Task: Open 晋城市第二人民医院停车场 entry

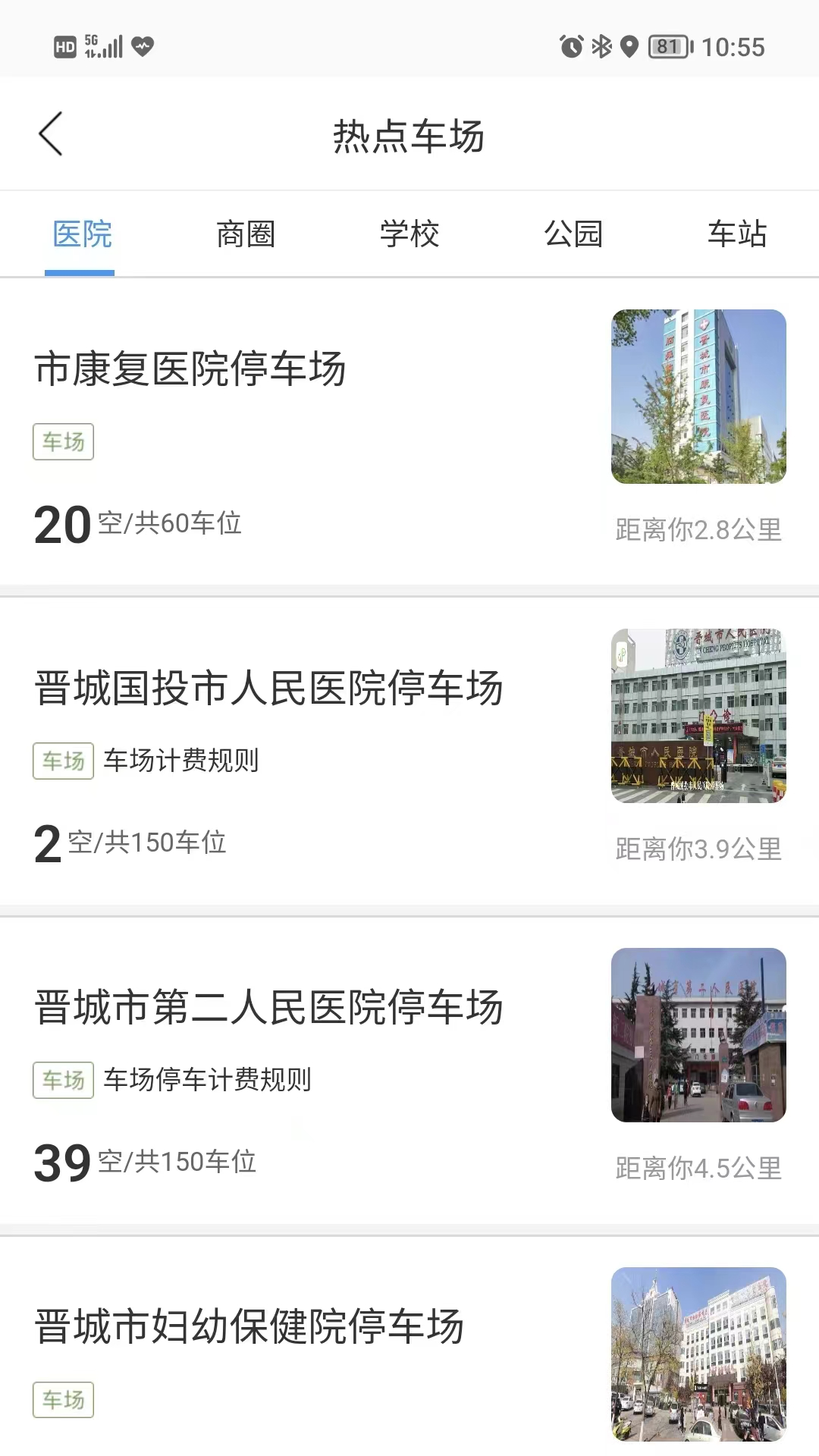Action: click(x=269, y=1008)
